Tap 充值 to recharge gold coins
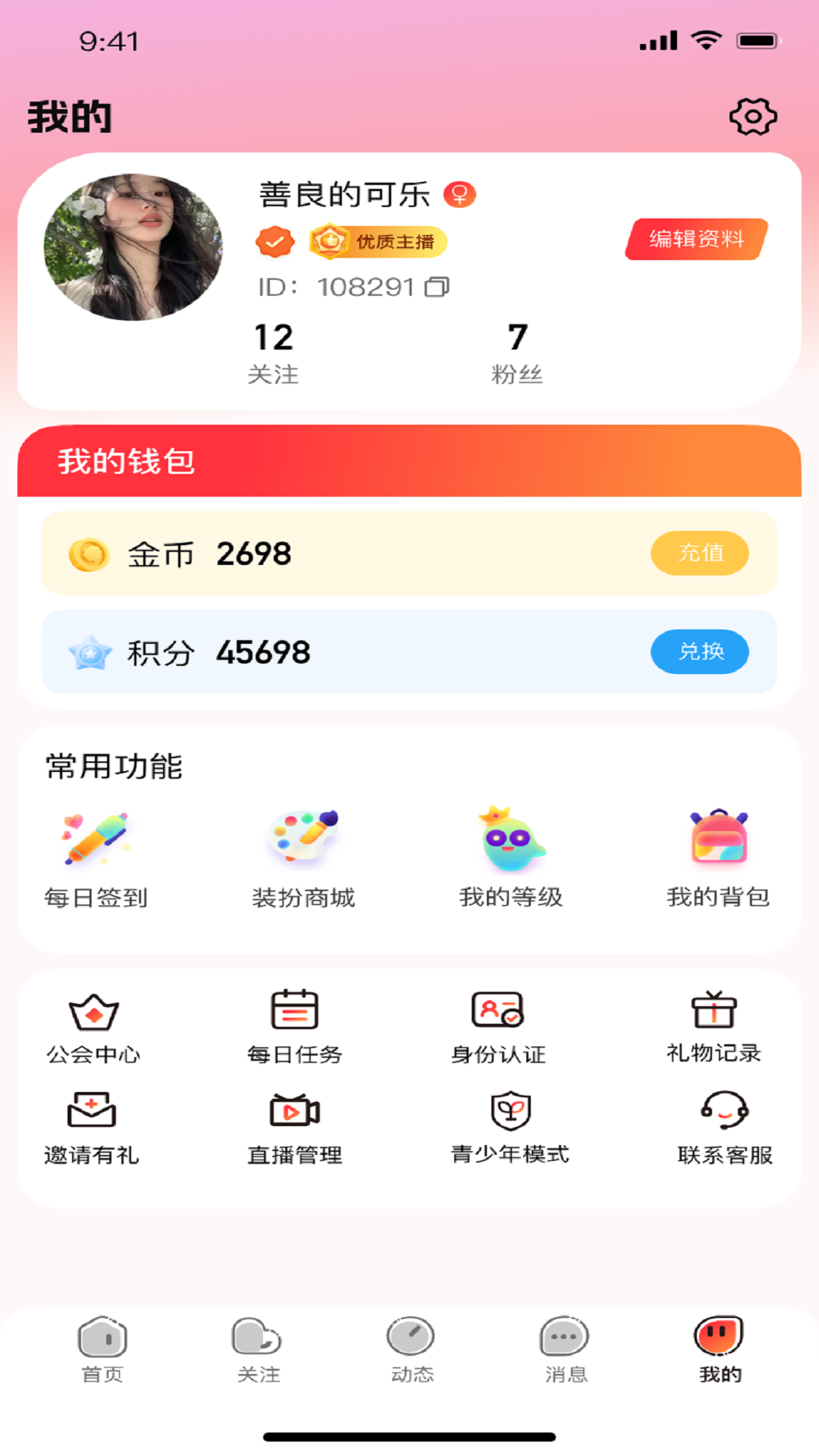Image resolution: width=819 pixels, height=1456 pixels. click(699, 553)
